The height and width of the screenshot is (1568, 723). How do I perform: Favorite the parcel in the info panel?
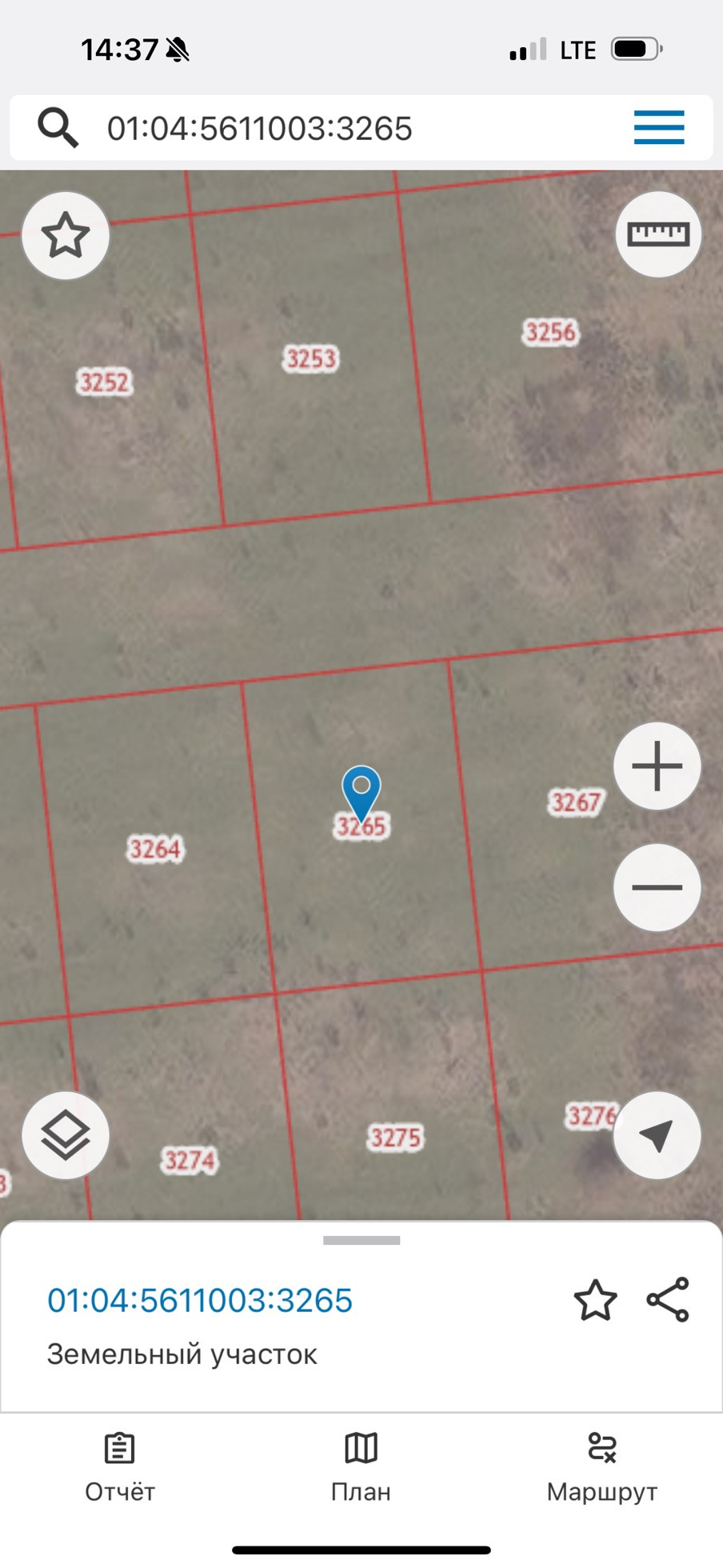point(596,1300)
